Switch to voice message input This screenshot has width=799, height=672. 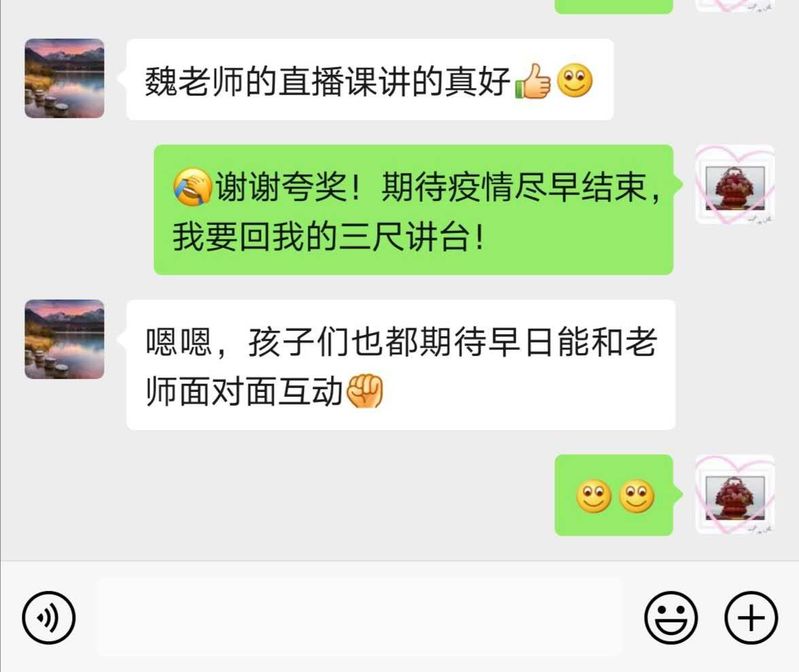(x=48, y=619)
